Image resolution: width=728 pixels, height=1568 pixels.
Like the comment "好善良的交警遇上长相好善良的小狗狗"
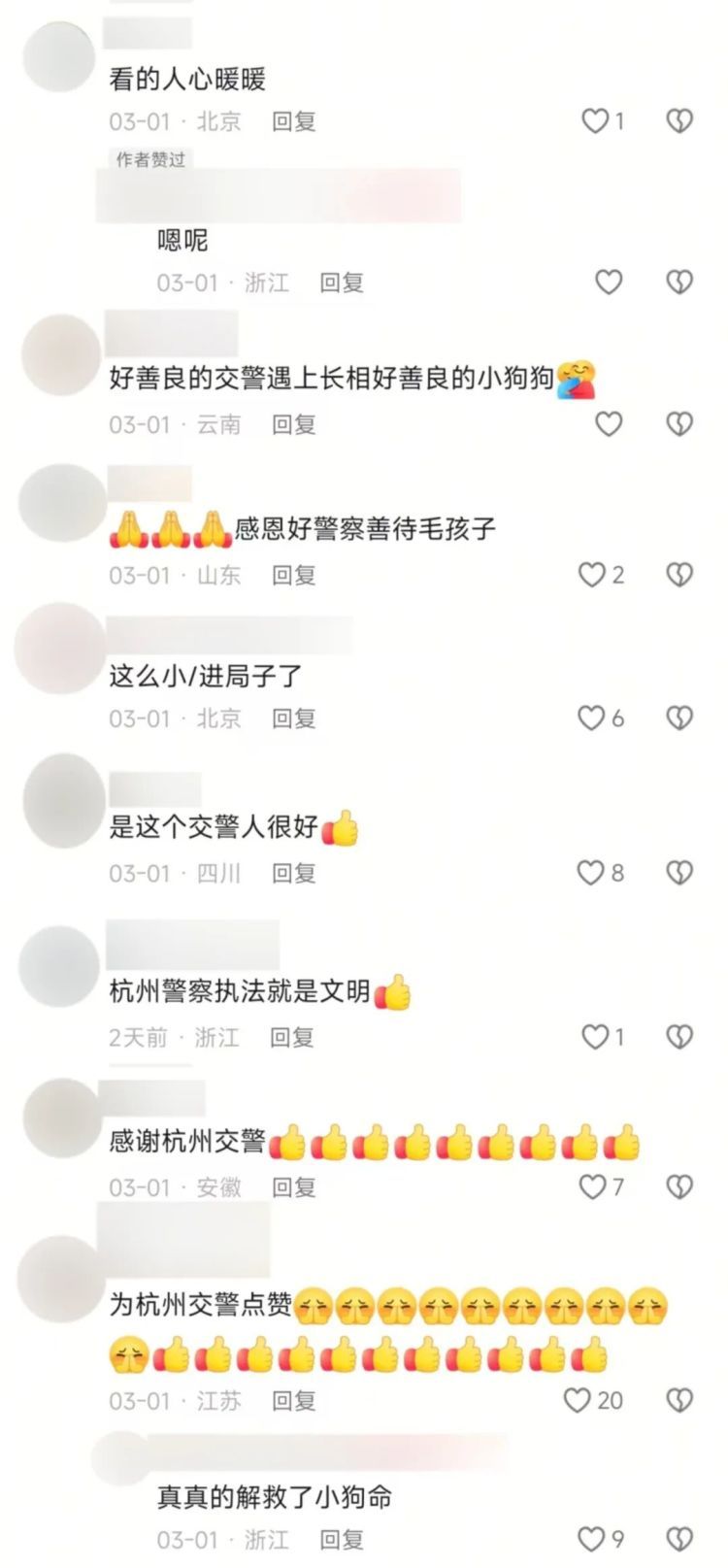(610, 421)
